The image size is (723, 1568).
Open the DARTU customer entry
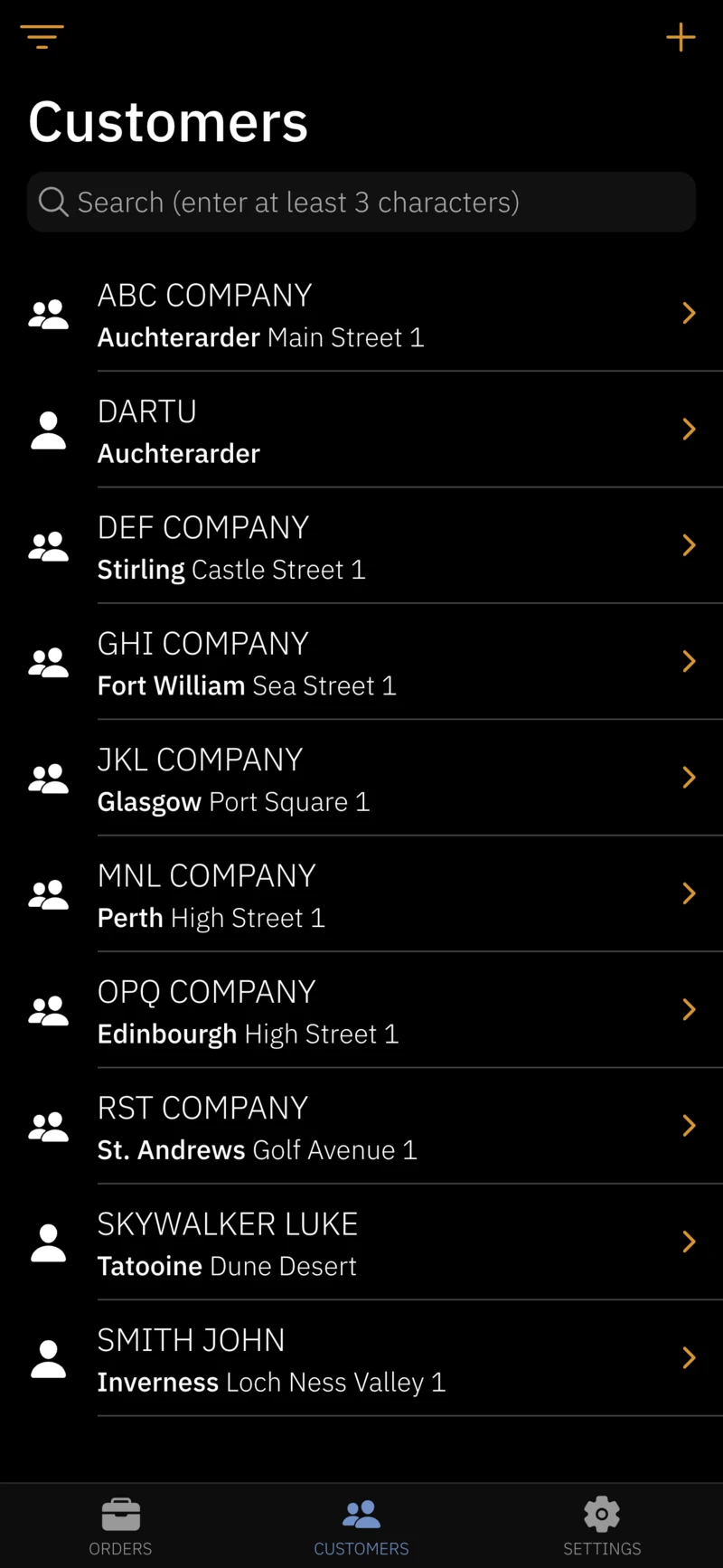(x=361, y=430)
